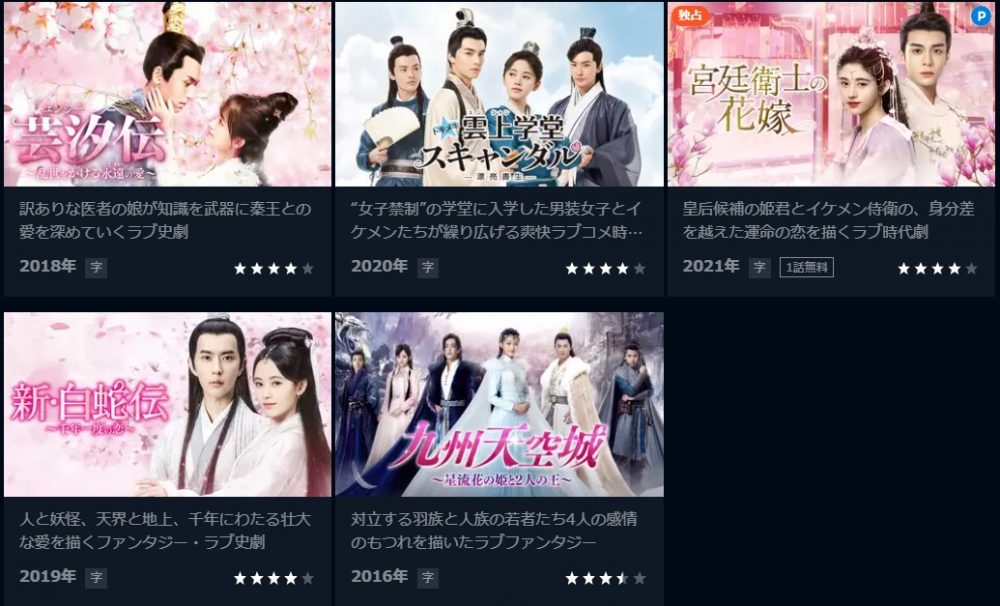
Task: Open the 宮廷衛士の花嫁 drama card
Action: [831, 95]
